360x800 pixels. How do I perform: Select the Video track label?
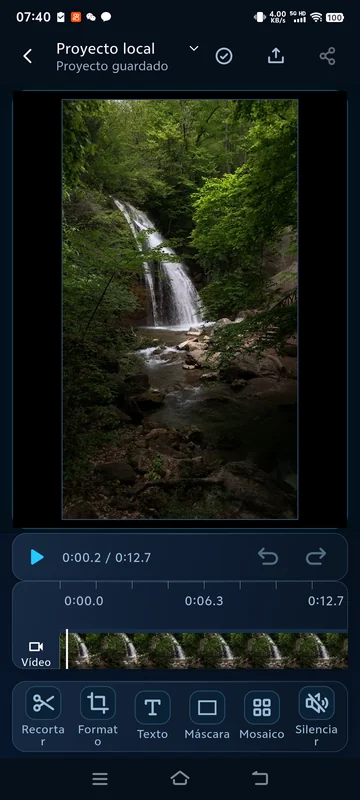click(36, 654)
